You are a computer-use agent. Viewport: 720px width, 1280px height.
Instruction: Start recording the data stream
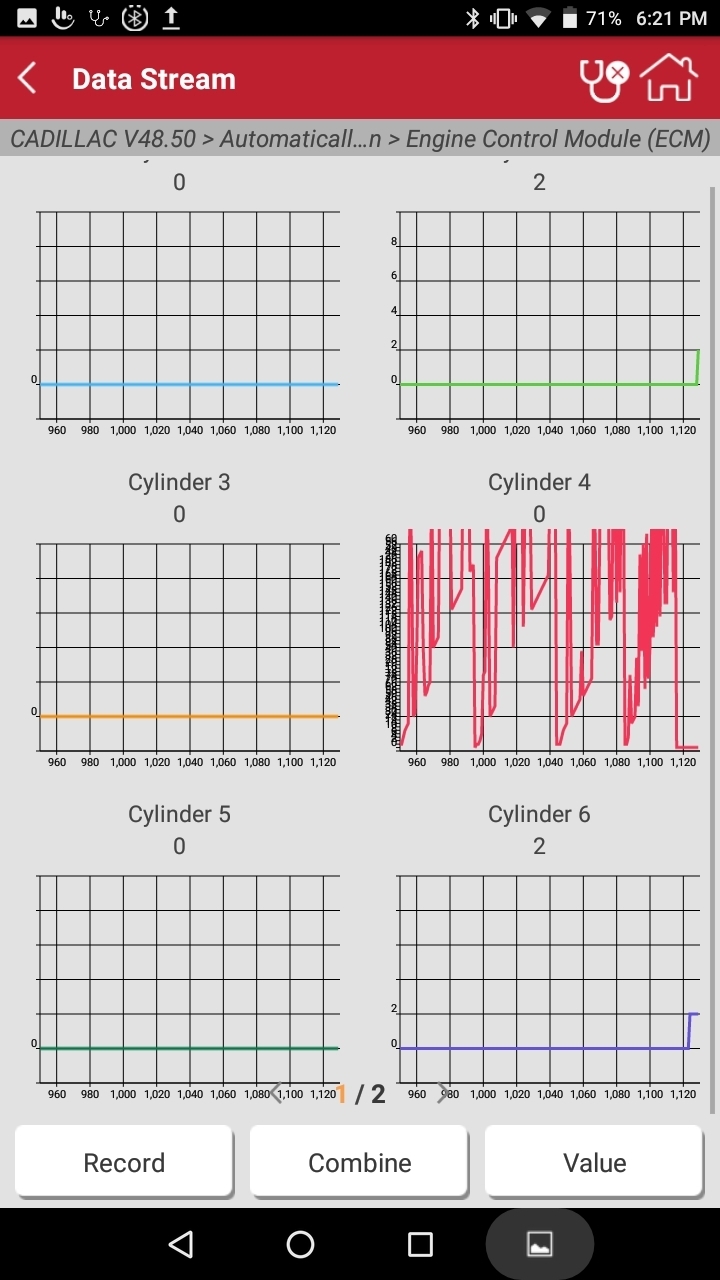pyautogui.click(x=124, y=1162)
